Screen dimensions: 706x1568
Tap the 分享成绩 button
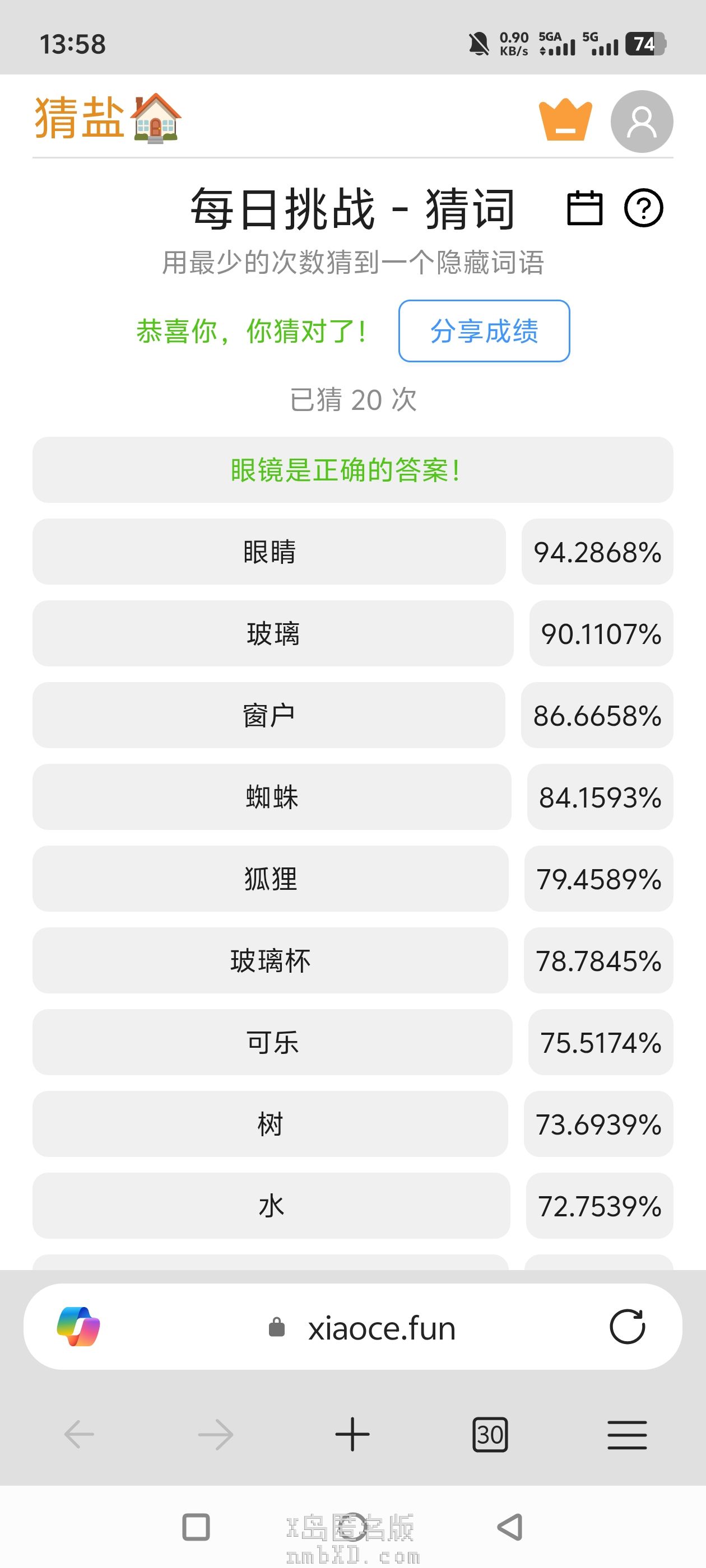pyautogui.click(x=484, y=331)
